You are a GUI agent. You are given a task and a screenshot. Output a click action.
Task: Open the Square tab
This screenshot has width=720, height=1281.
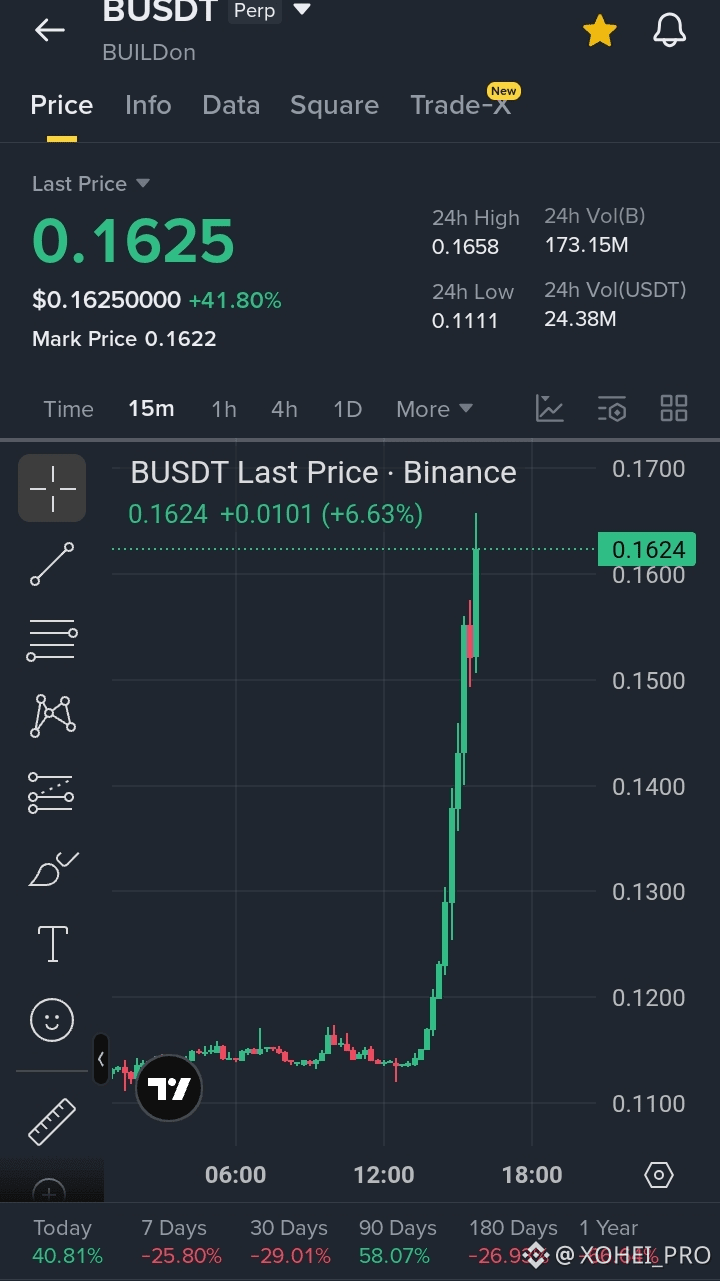pyautogui.click(x=334, y=105)
